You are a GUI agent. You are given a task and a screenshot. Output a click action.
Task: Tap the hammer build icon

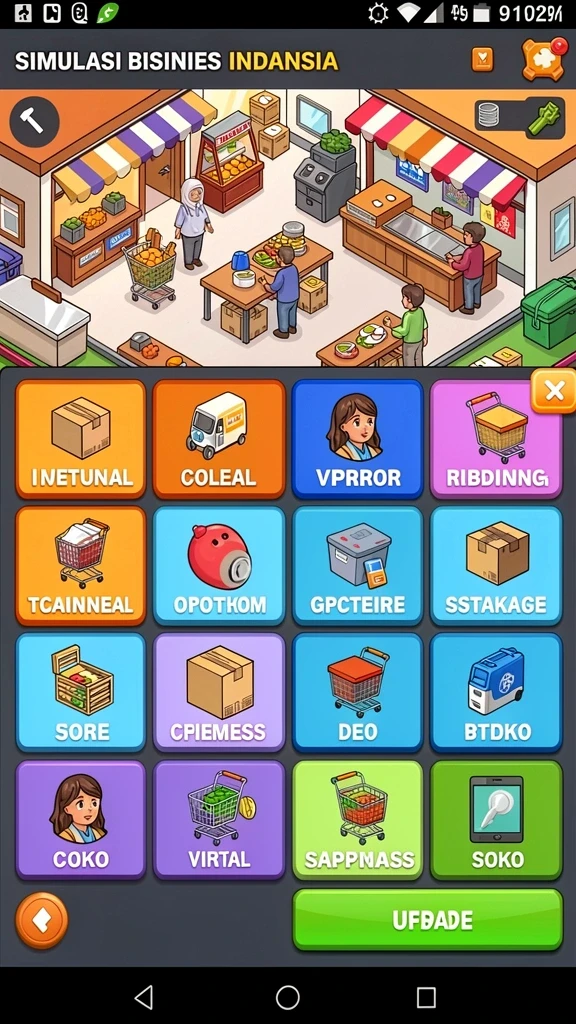(35, 121)
